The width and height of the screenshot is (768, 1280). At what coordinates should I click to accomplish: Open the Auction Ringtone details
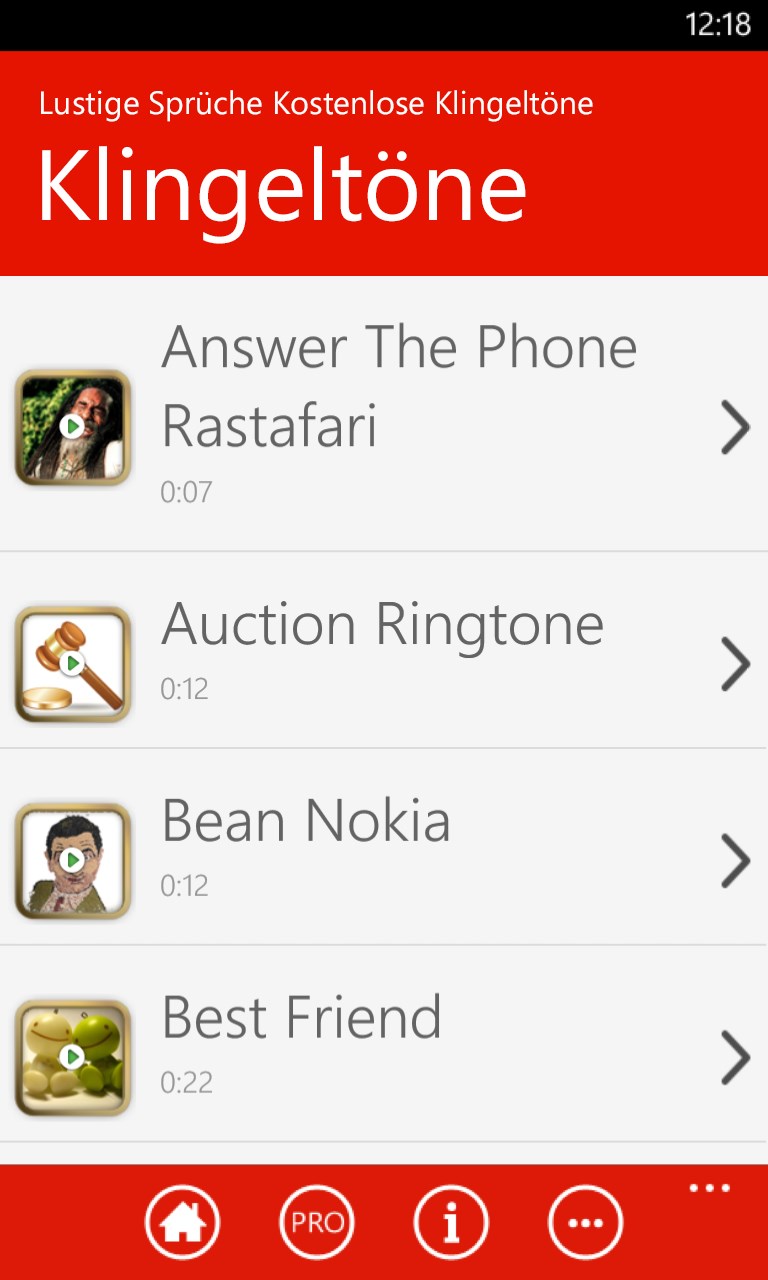(x=735, y=664)
